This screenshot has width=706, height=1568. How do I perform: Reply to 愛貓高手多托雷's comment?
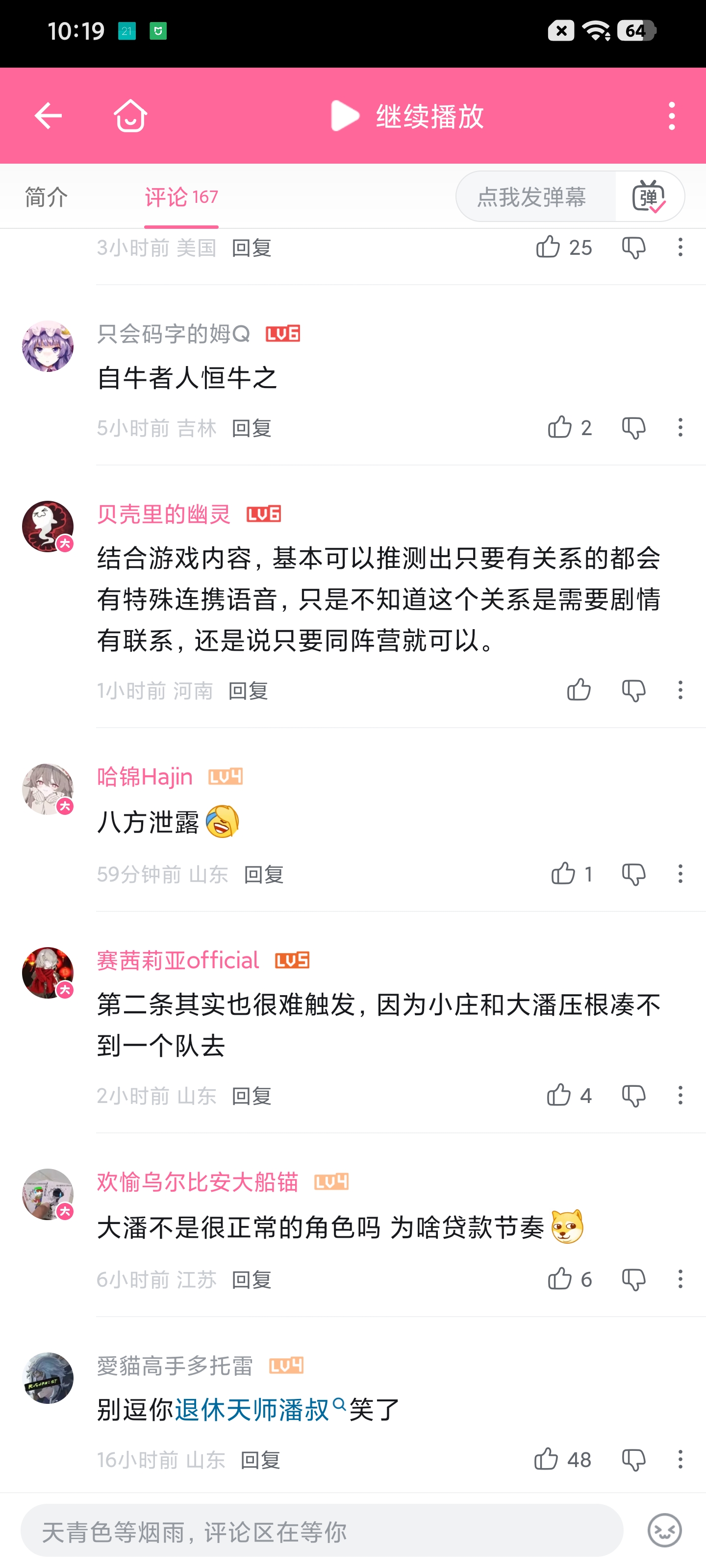[260, 1460]
